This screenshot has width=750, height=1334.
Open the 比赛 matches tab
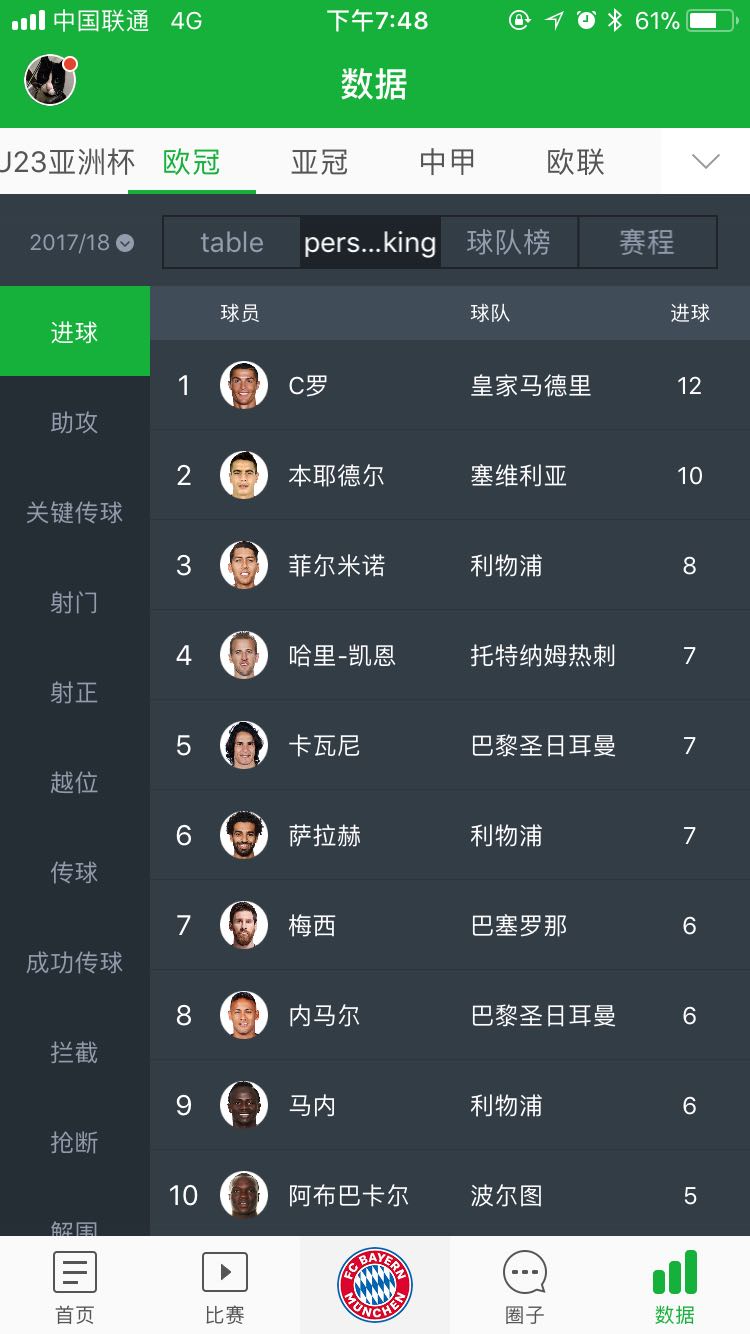[225, 1286]
